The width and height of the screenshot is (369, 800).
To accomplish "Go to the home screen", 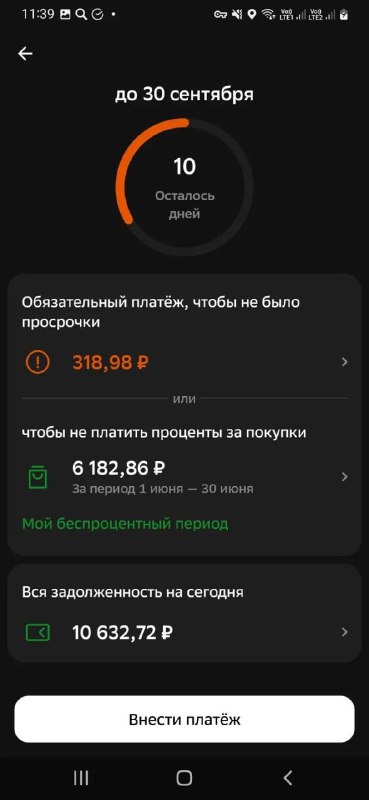I will (x=184, y=778).
